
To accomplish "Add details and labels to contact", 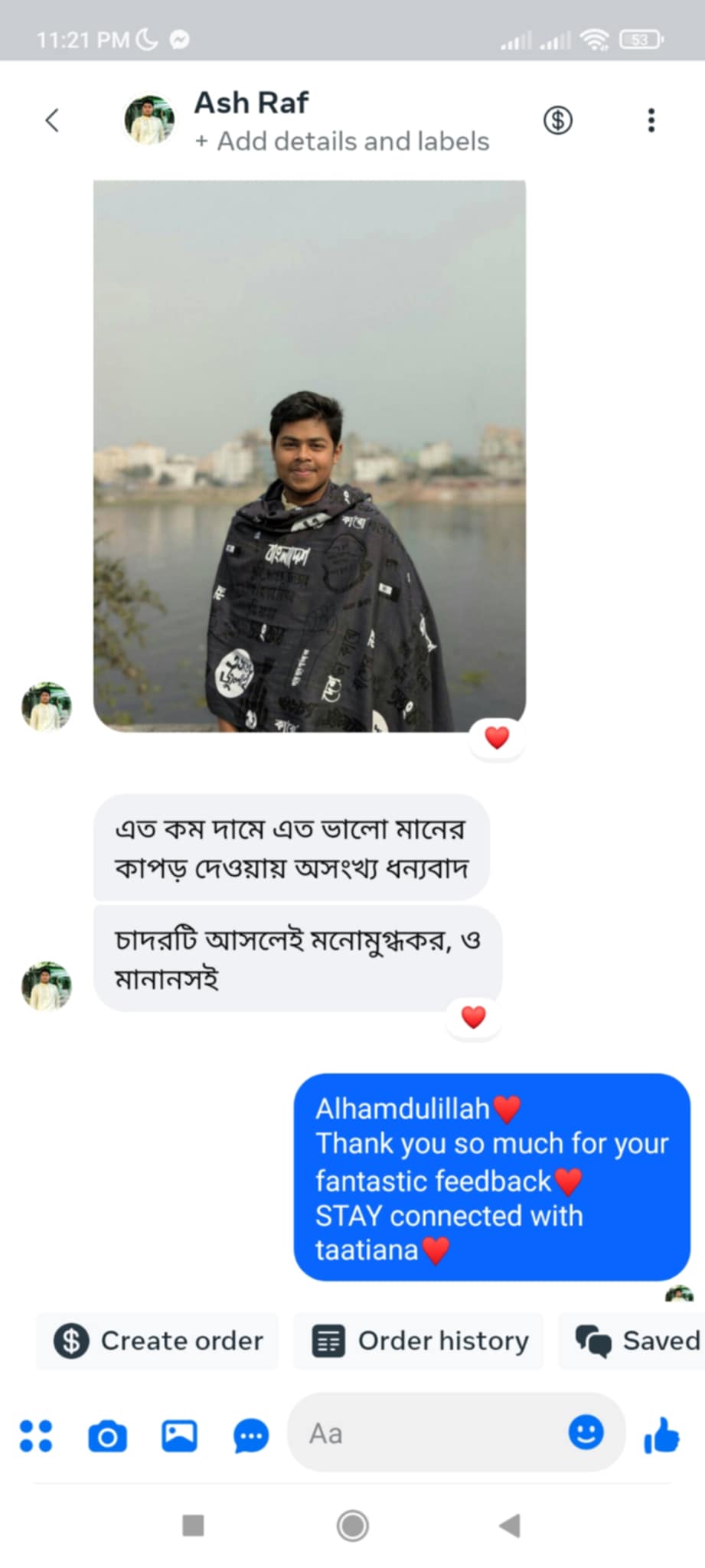I will click(342, 142).
